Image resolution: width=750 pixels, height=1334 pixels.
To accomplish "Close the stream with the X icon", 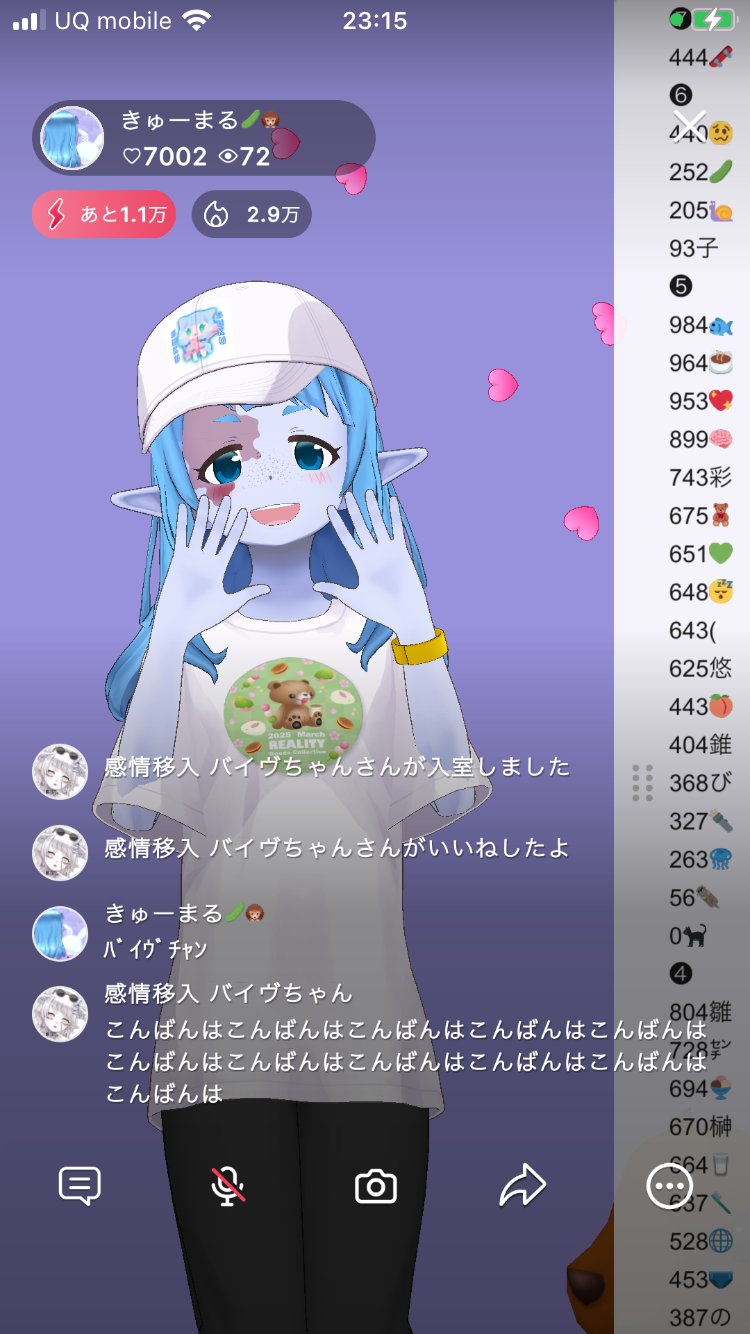I will [x=690, y=126].
